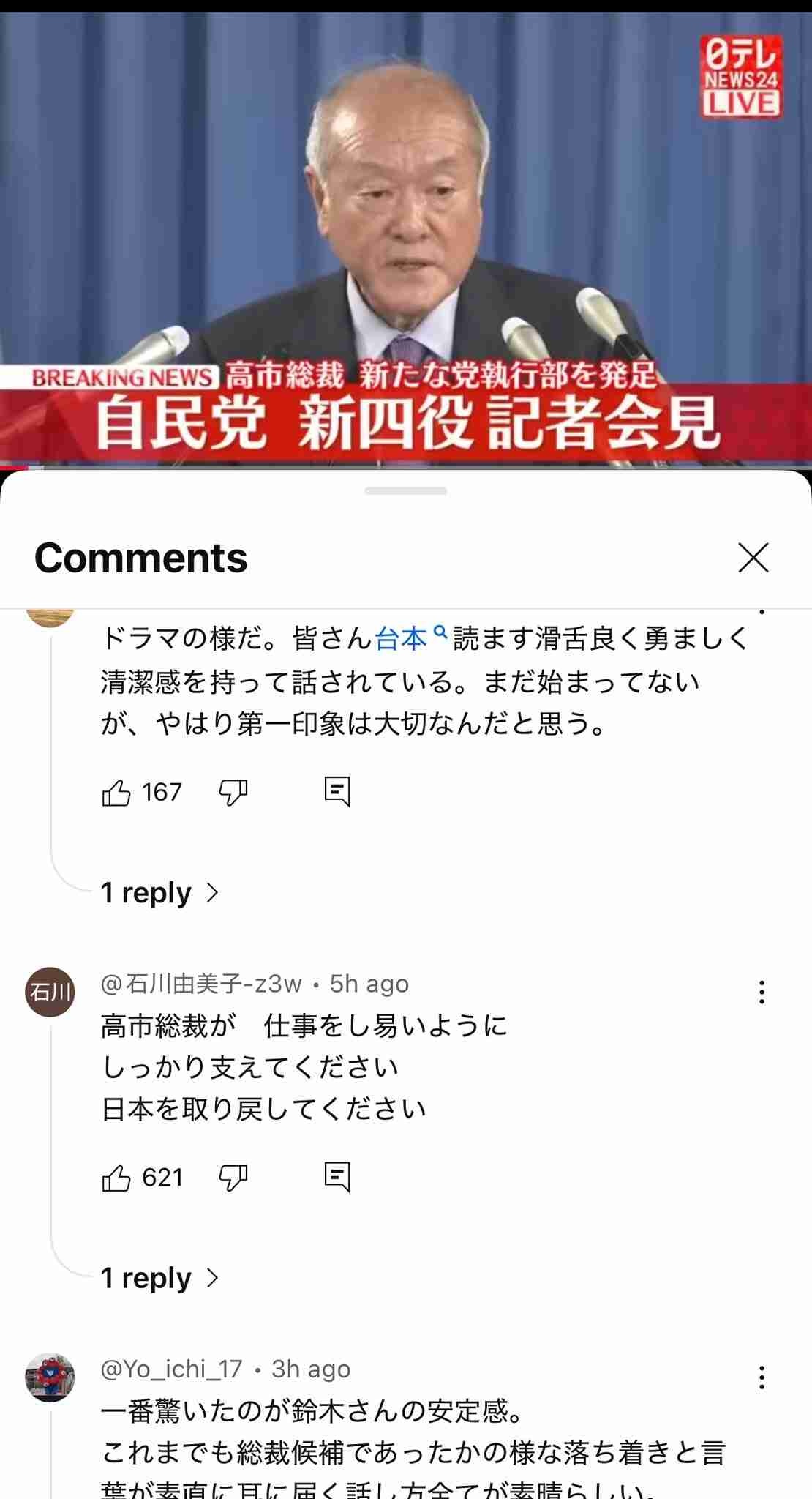Viewport: 812px width, 1499px height.
Task: Expand the 1 reply under the 167-like comment
Action: click(159, 892)
